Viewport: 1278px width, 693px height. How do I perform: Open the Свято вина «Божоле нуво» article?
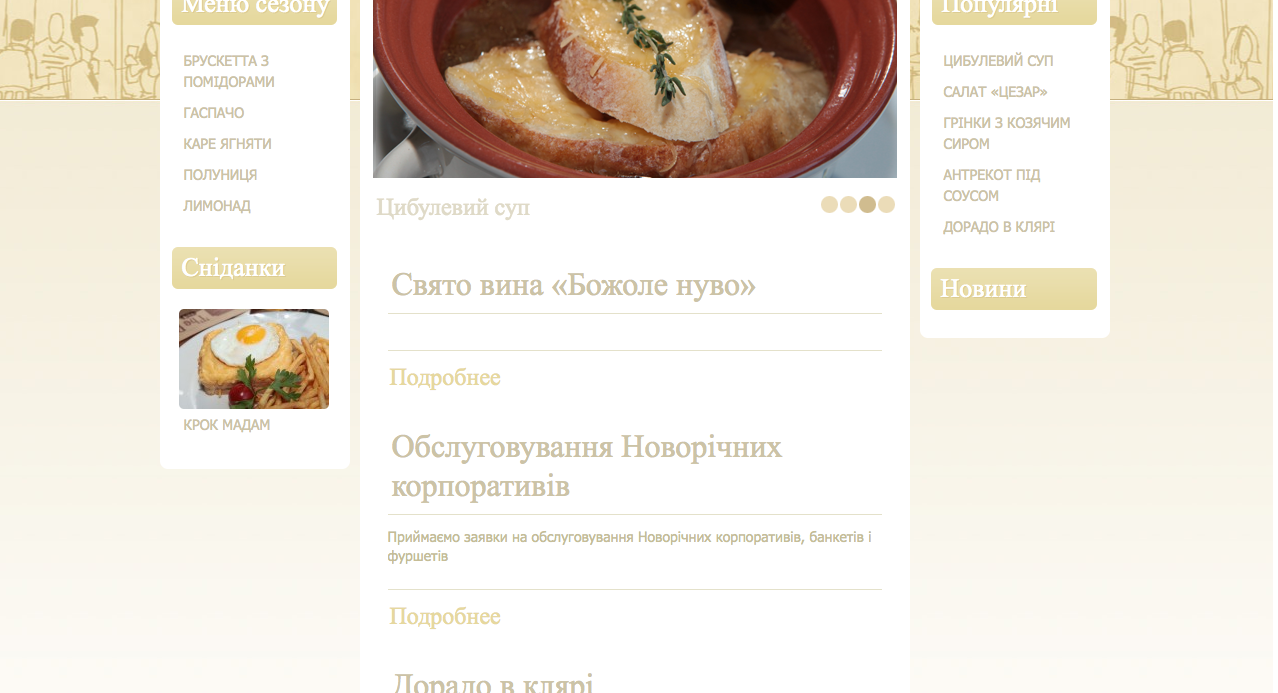pos(573,285)
